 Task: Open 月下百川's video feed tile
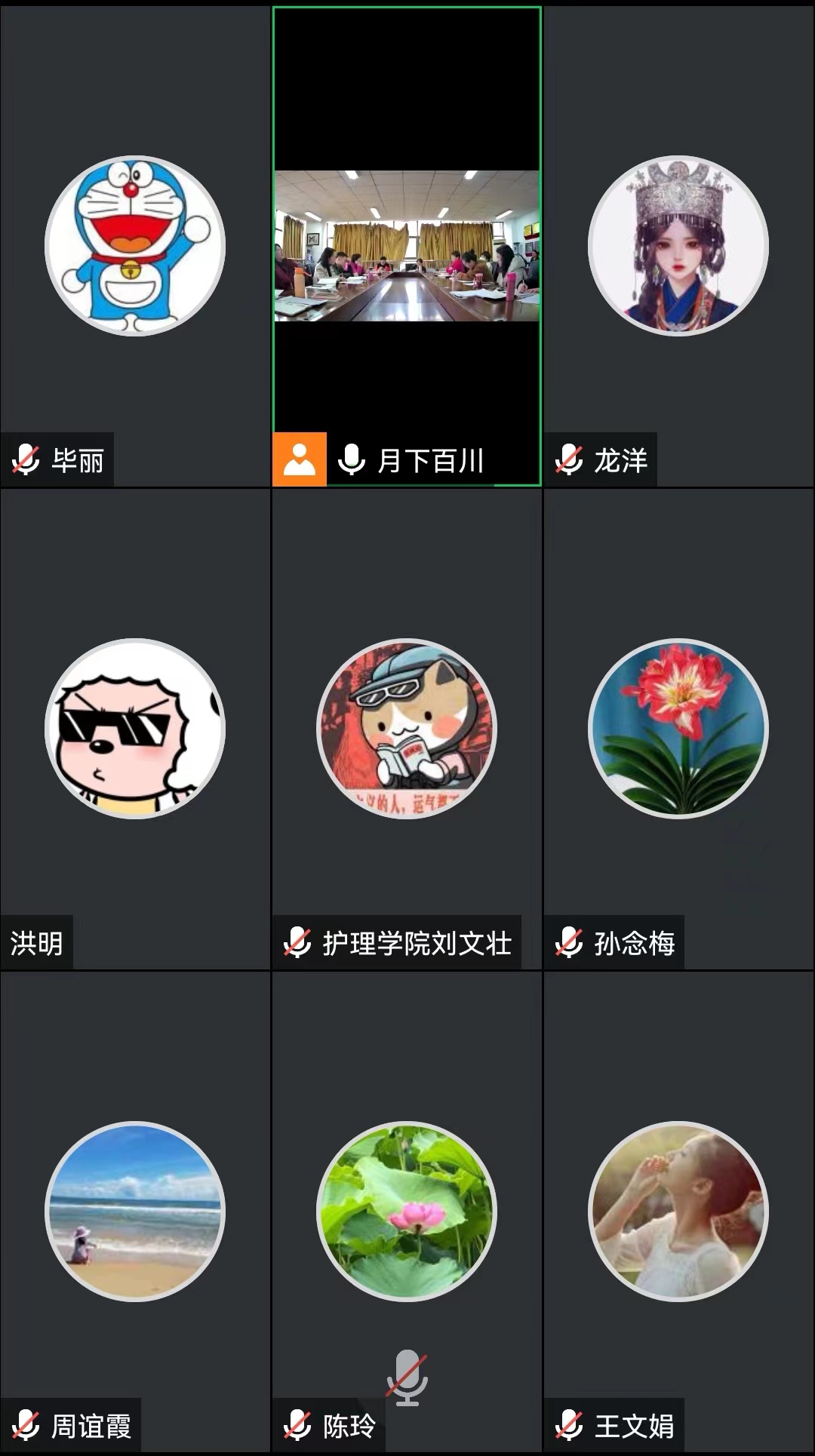[x=407, y=246]
